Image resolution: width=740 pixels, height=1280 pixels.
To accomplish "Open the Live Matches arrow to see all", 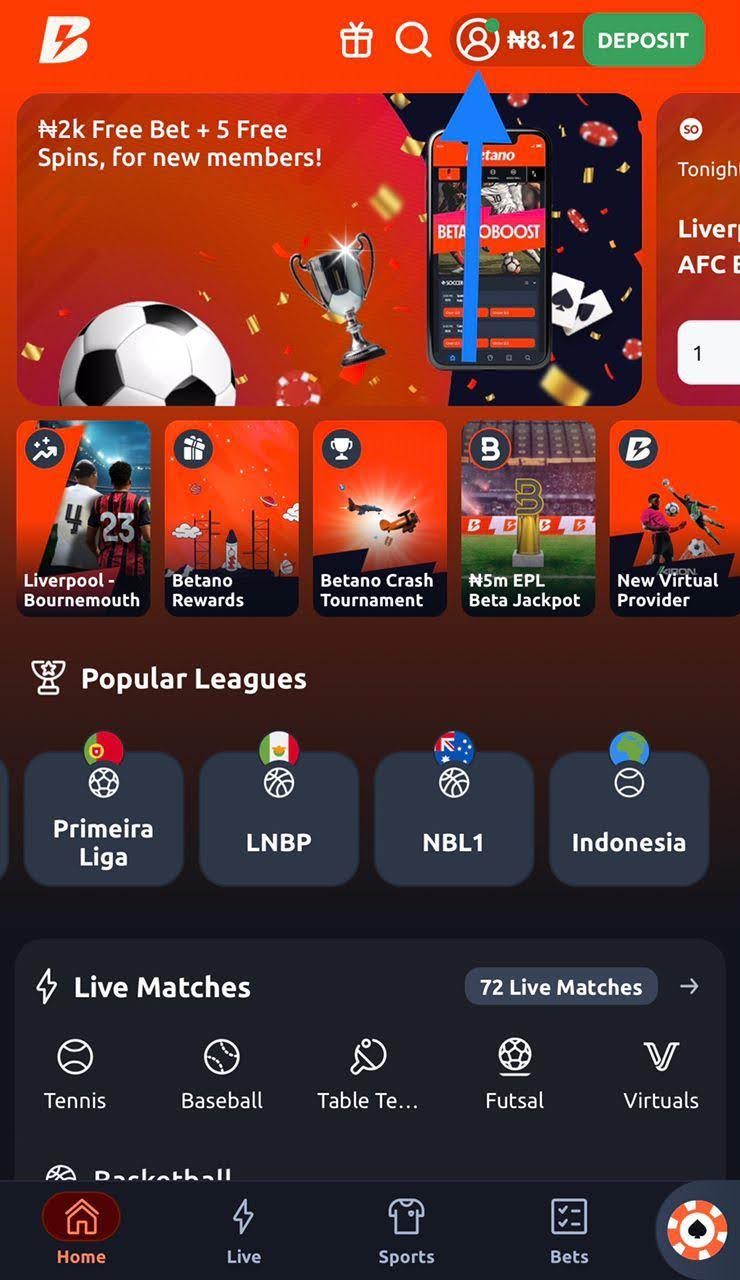I will click(x=690, y=987).
